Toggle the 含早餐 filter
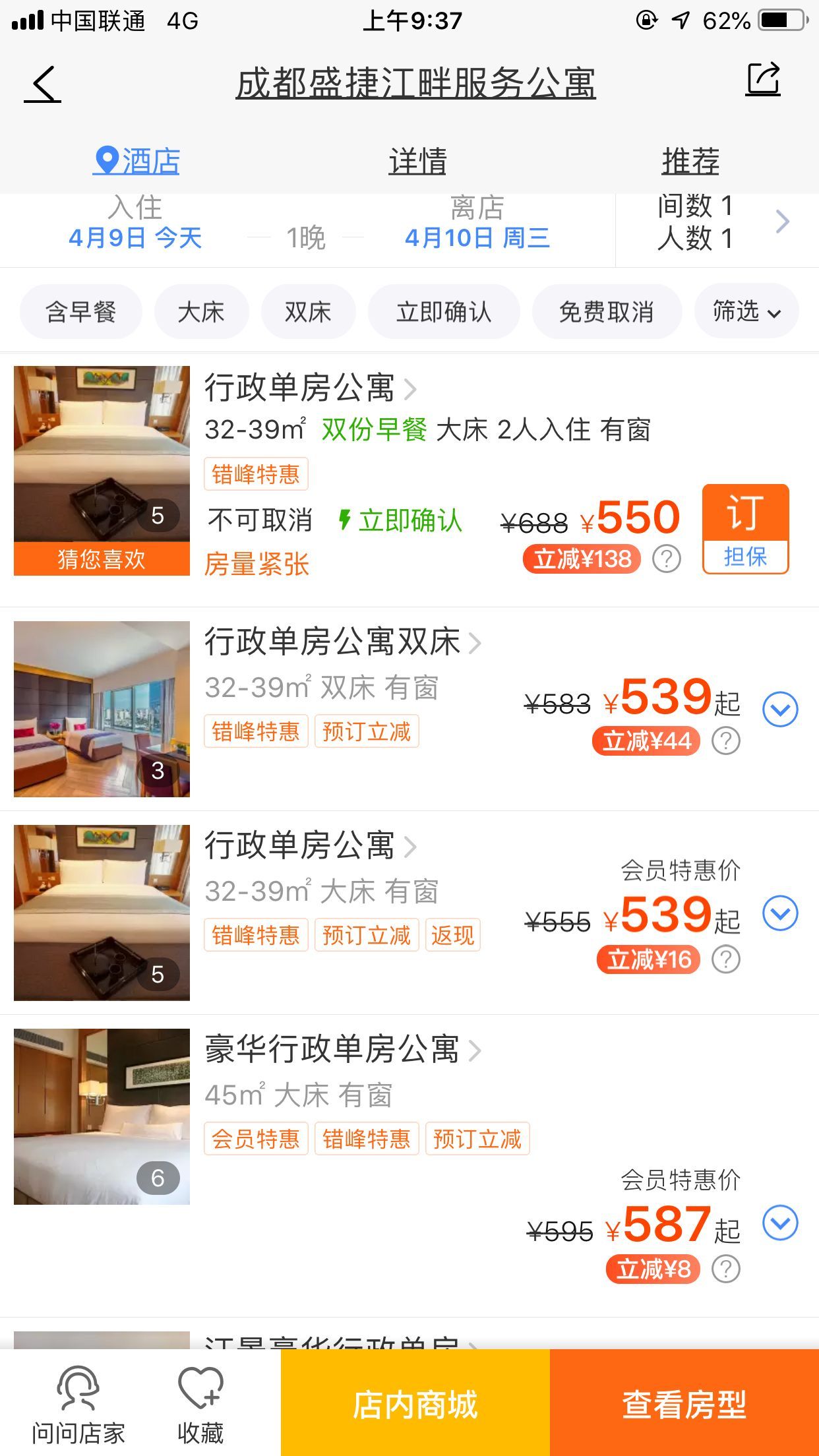Image resolution: width=819 pixels, height=1456 pixels. click(80, 311)
